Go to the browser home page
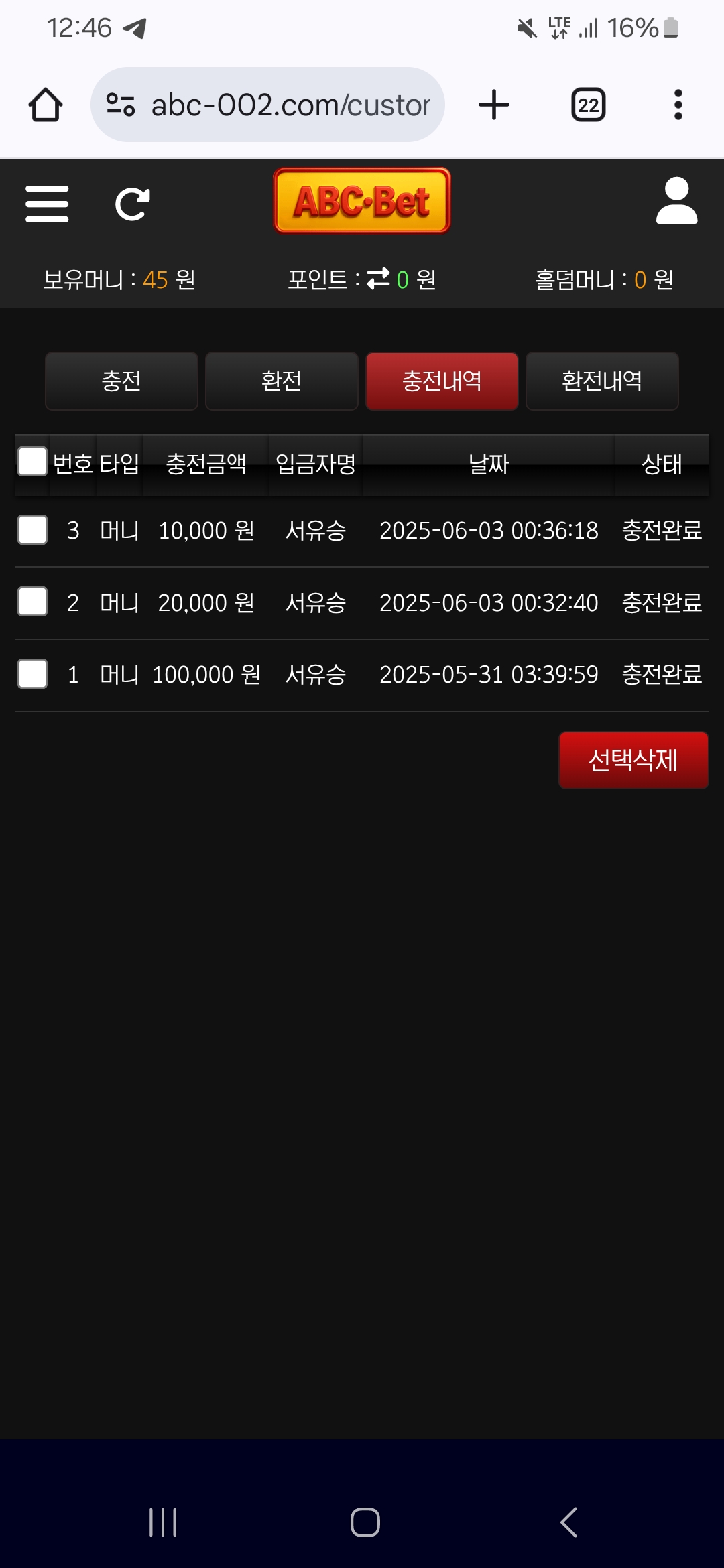 click(x=46, y=105)
